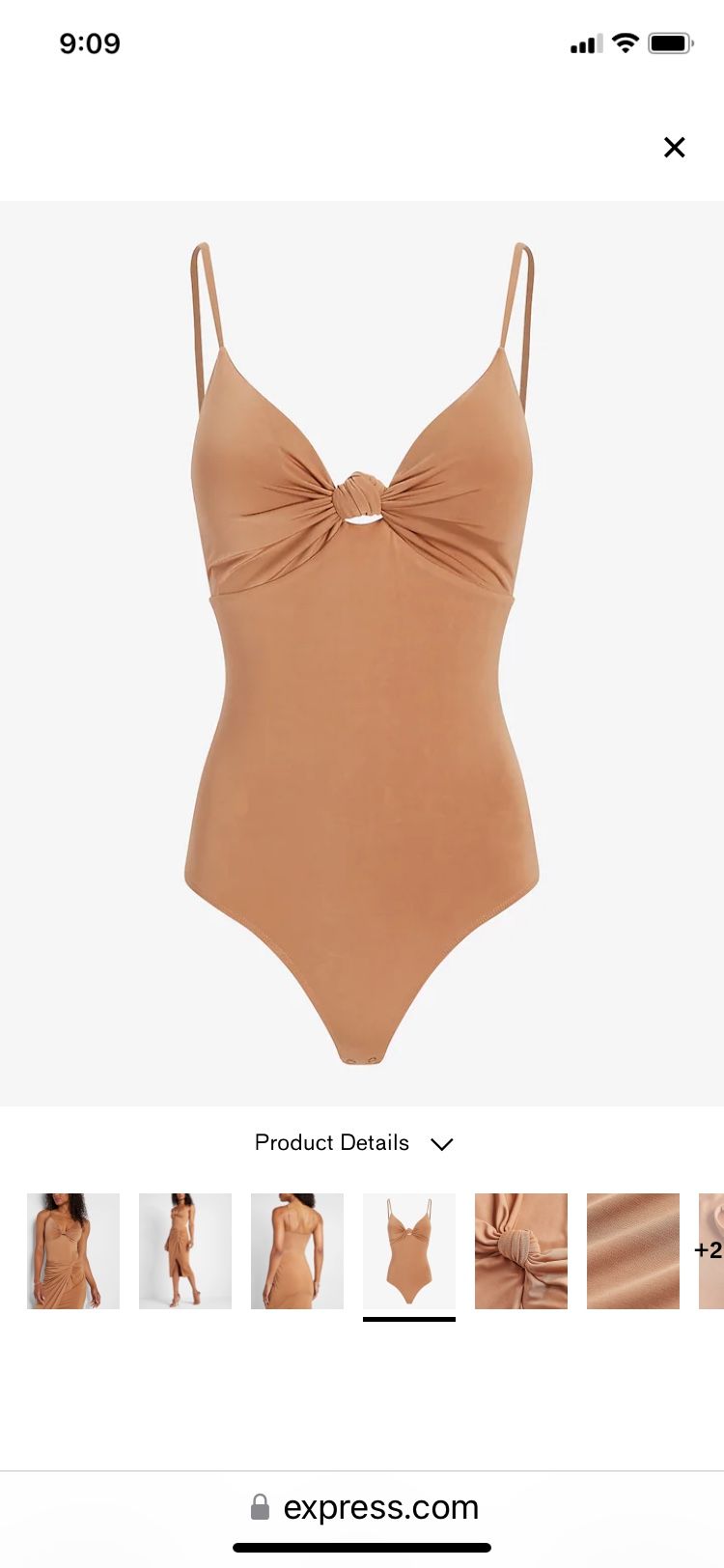Tap the express.com address bar
The width and height of the screenshot is (724, 1568).
pos(365,1507)
